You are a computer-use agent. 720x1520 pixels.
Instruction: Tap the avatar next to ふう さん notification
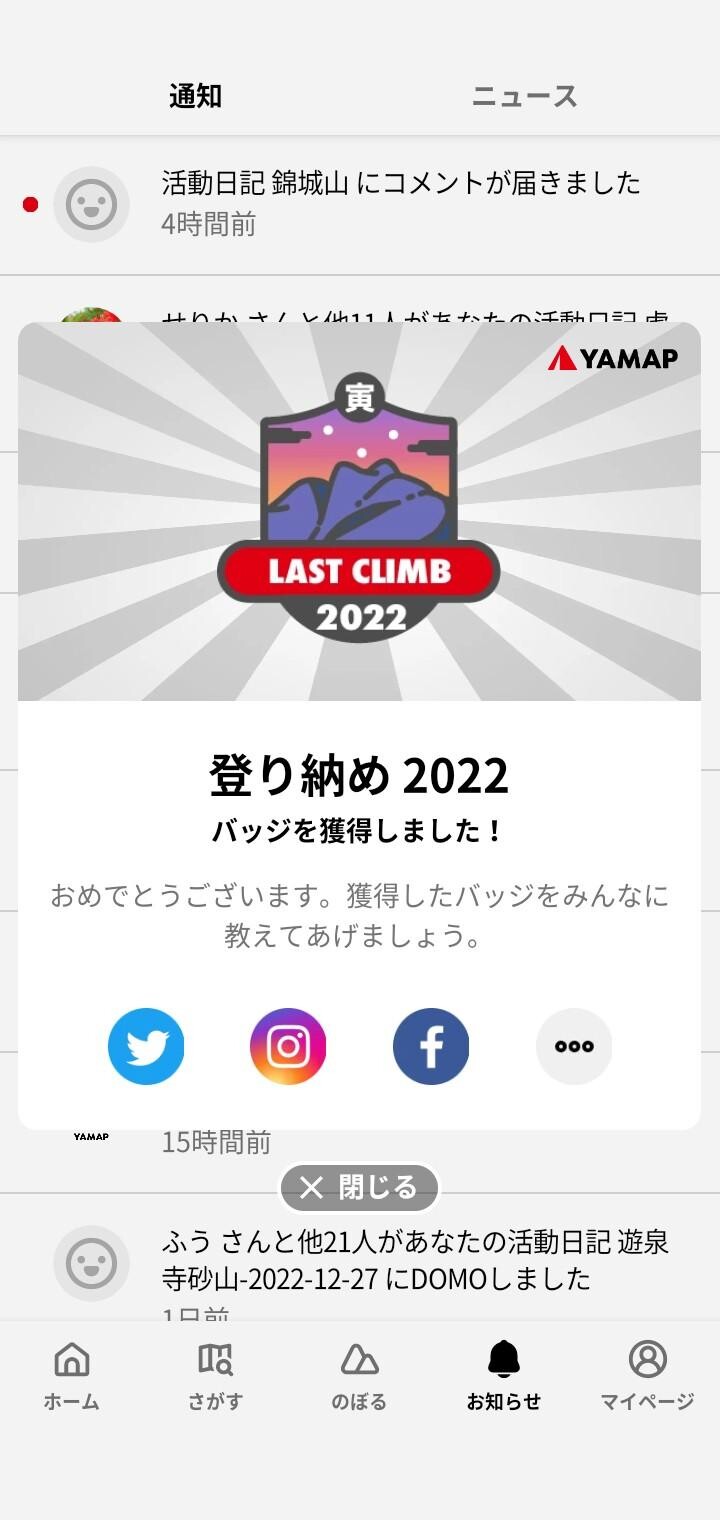tap(91, 1262)
